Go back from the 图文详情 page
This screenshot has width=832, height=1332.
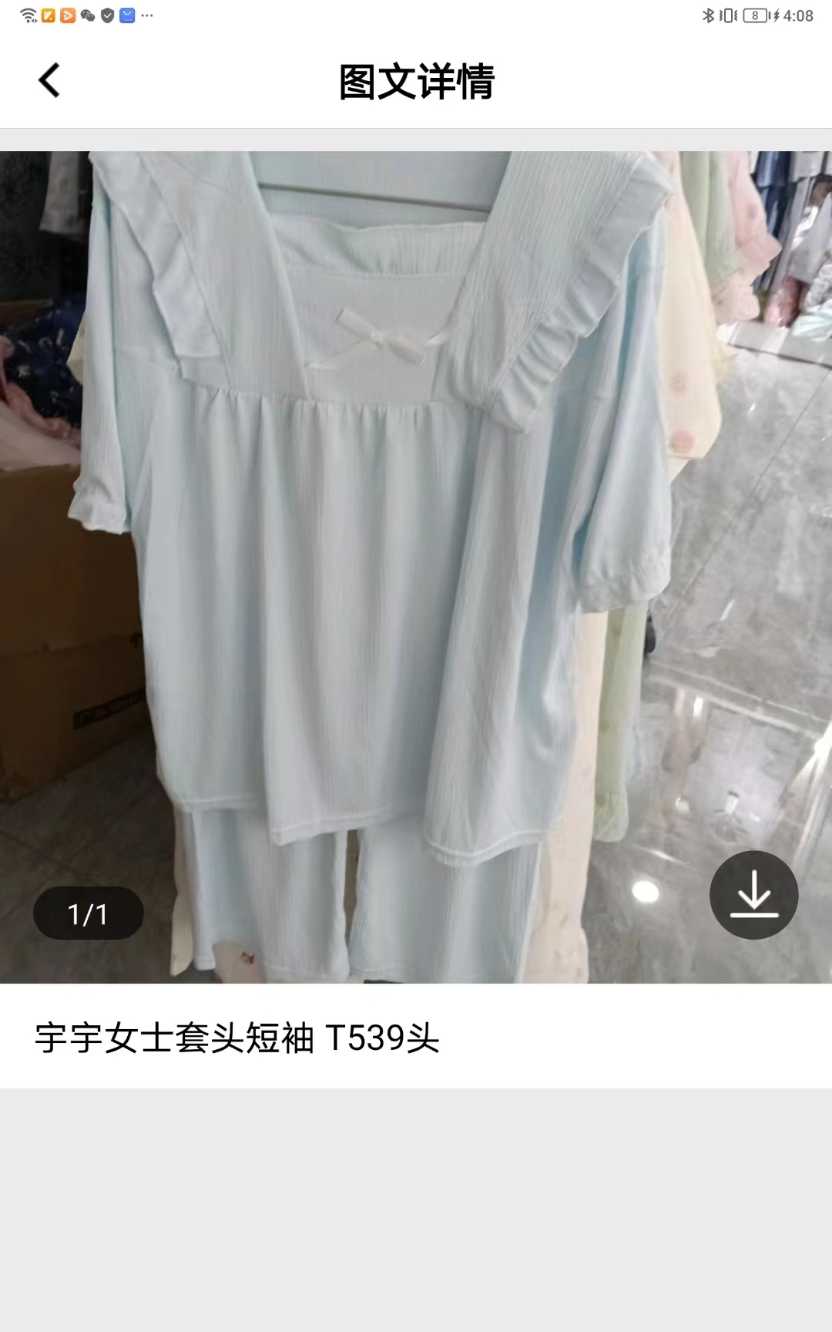click(x=49, y=81)
